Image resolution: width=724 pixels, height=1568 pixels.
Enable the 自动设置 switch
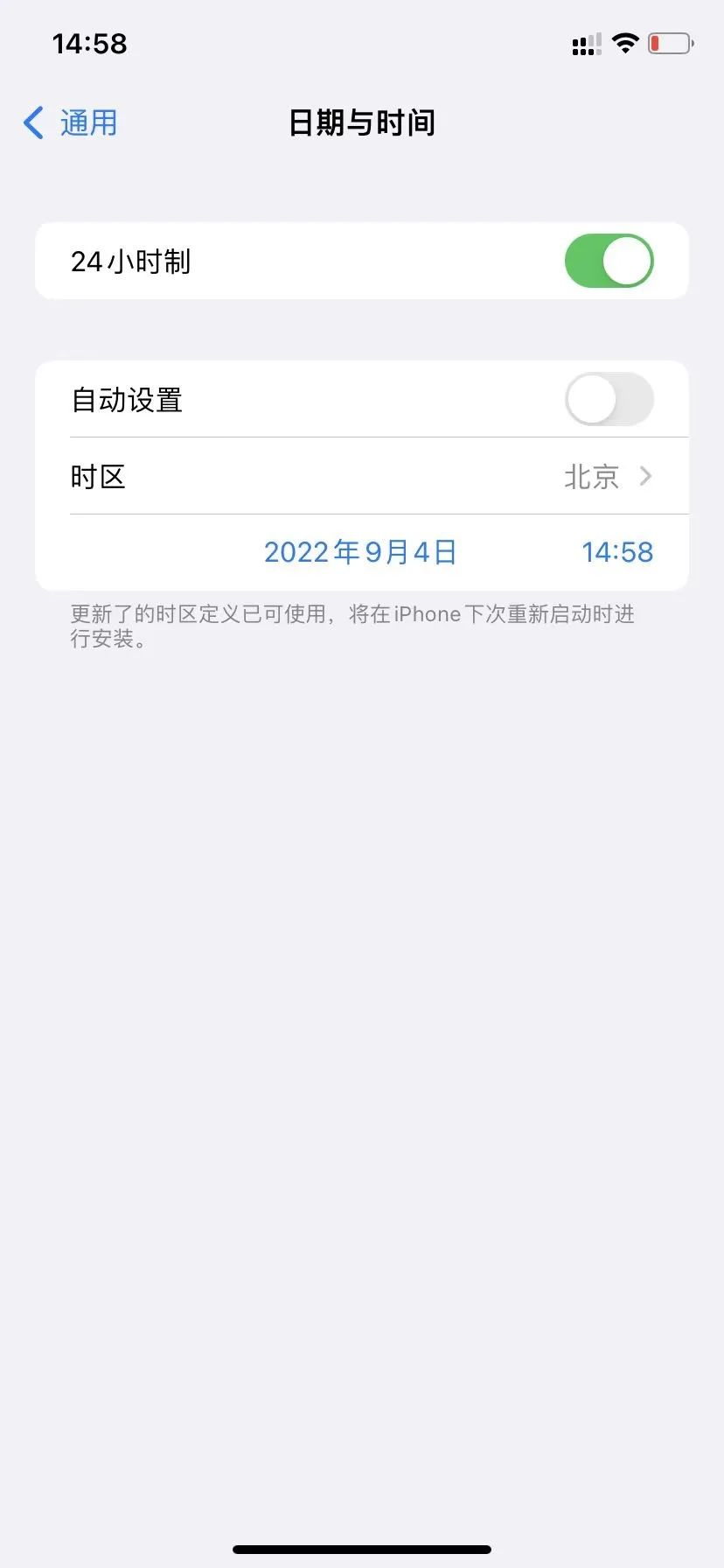tap(609, 400)
